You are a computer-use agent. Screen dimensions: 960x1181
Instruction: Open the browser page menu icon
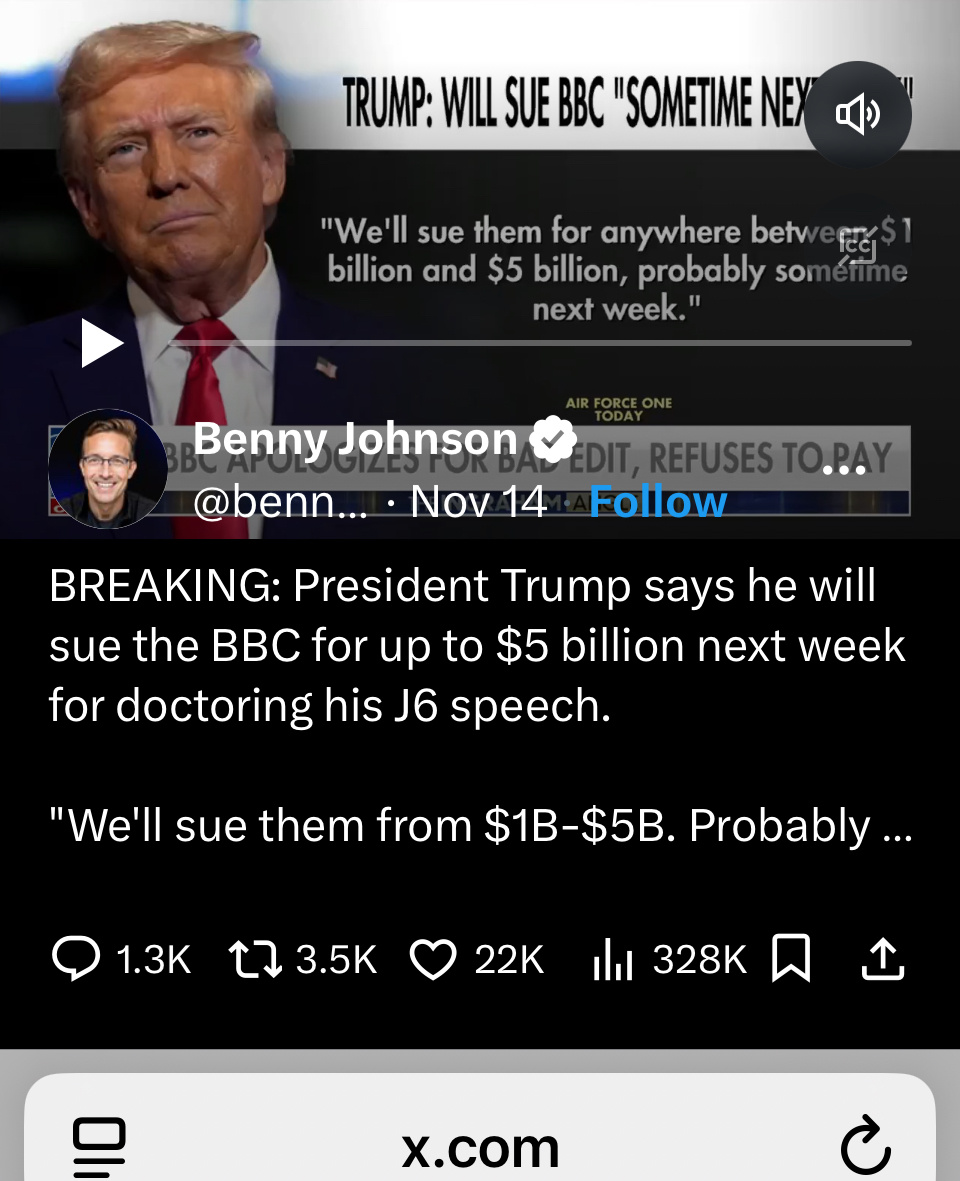tap(99, 1145)
